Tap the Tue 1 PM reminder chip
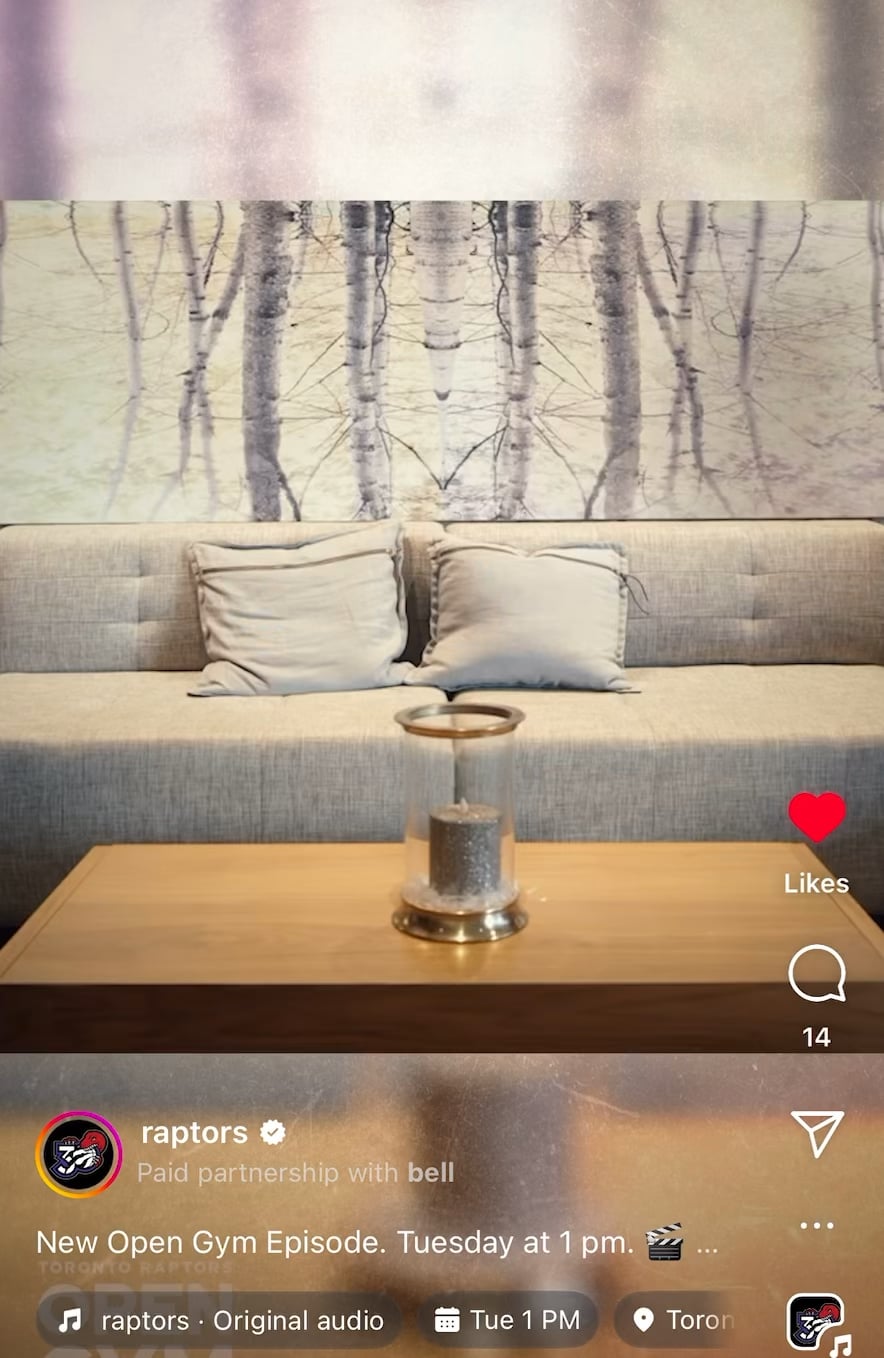The height and width of the screenshot is (1358, 884). [x=507, y=1320]
